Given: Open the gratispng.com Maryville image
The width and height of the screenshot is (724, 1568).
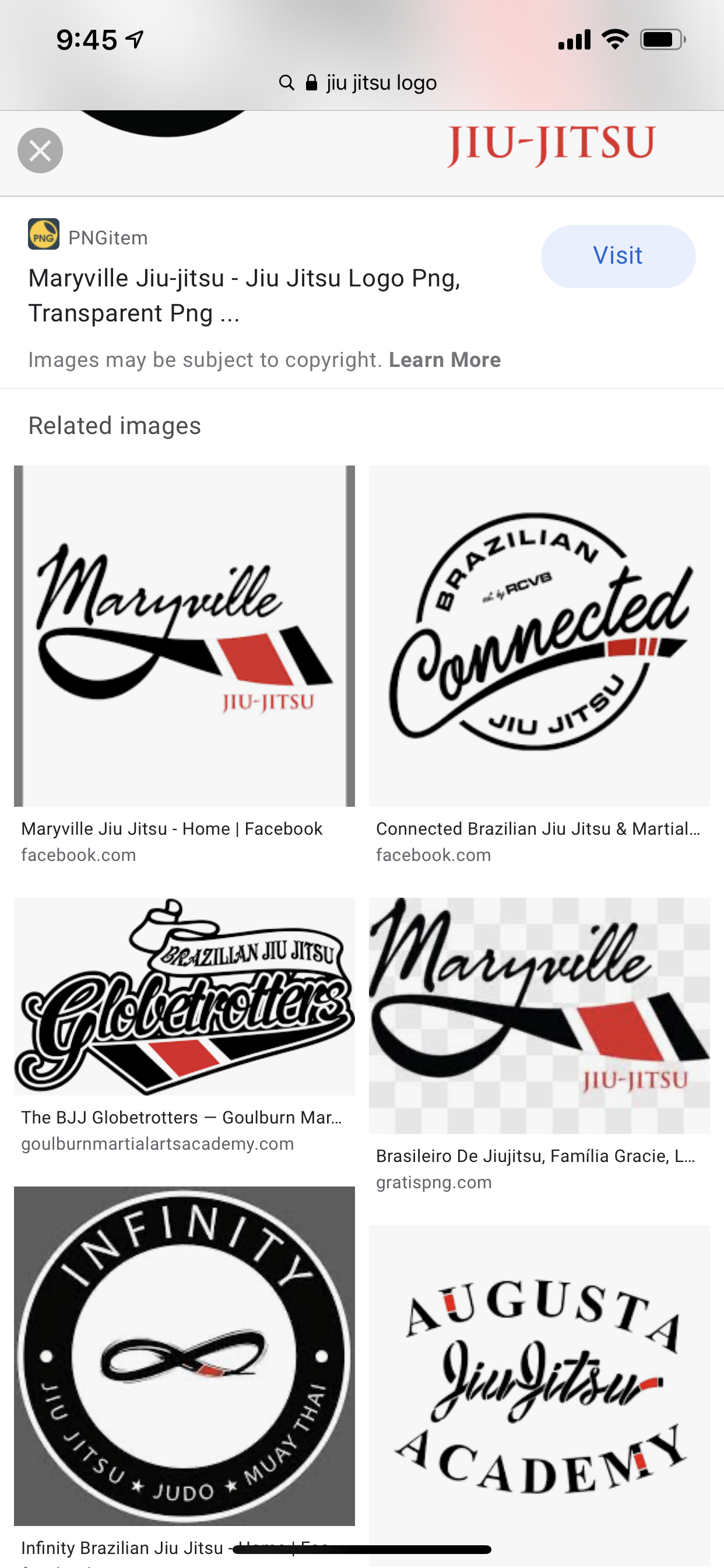Looking at the screenshot, I should 539,1014.
